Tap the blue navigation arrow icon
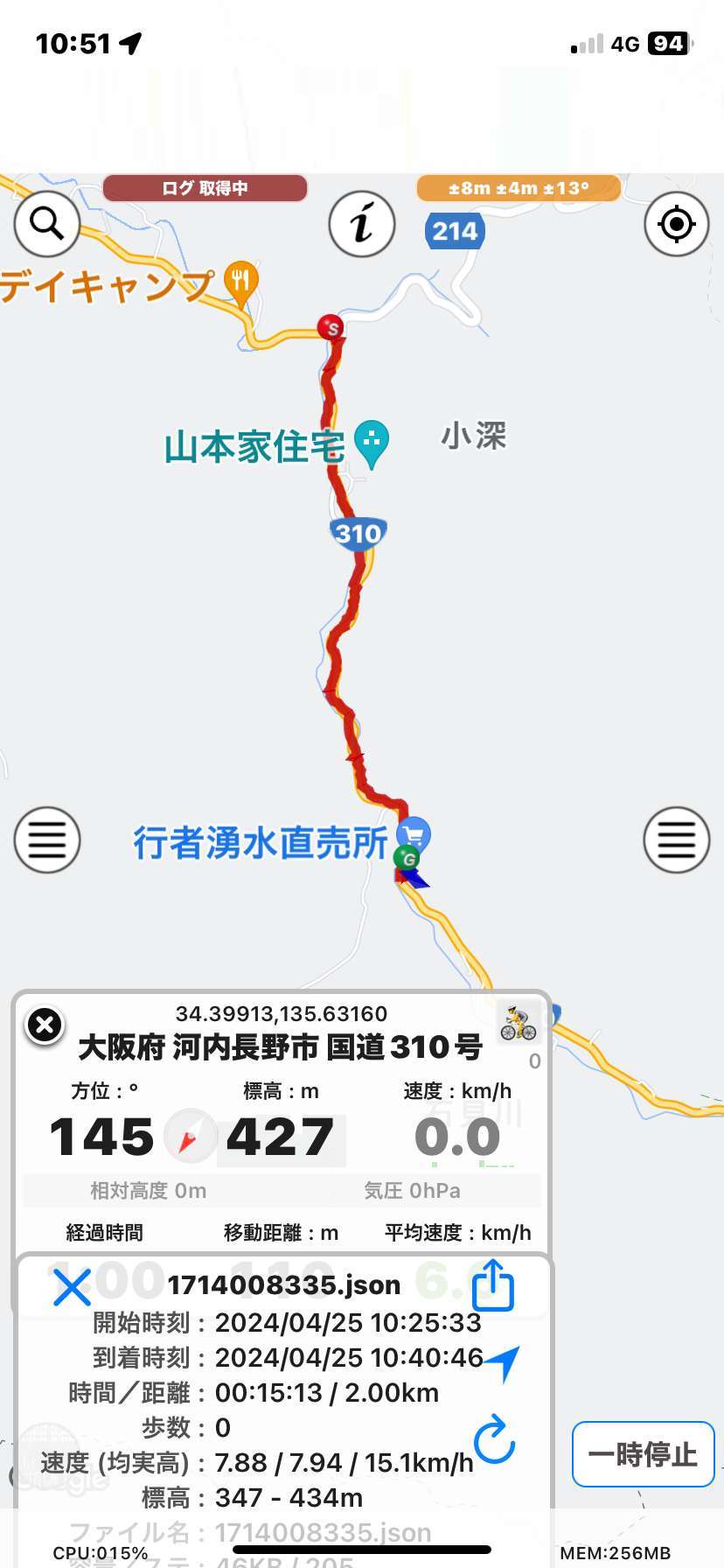724x1568 pixels. click(503, 1362)
